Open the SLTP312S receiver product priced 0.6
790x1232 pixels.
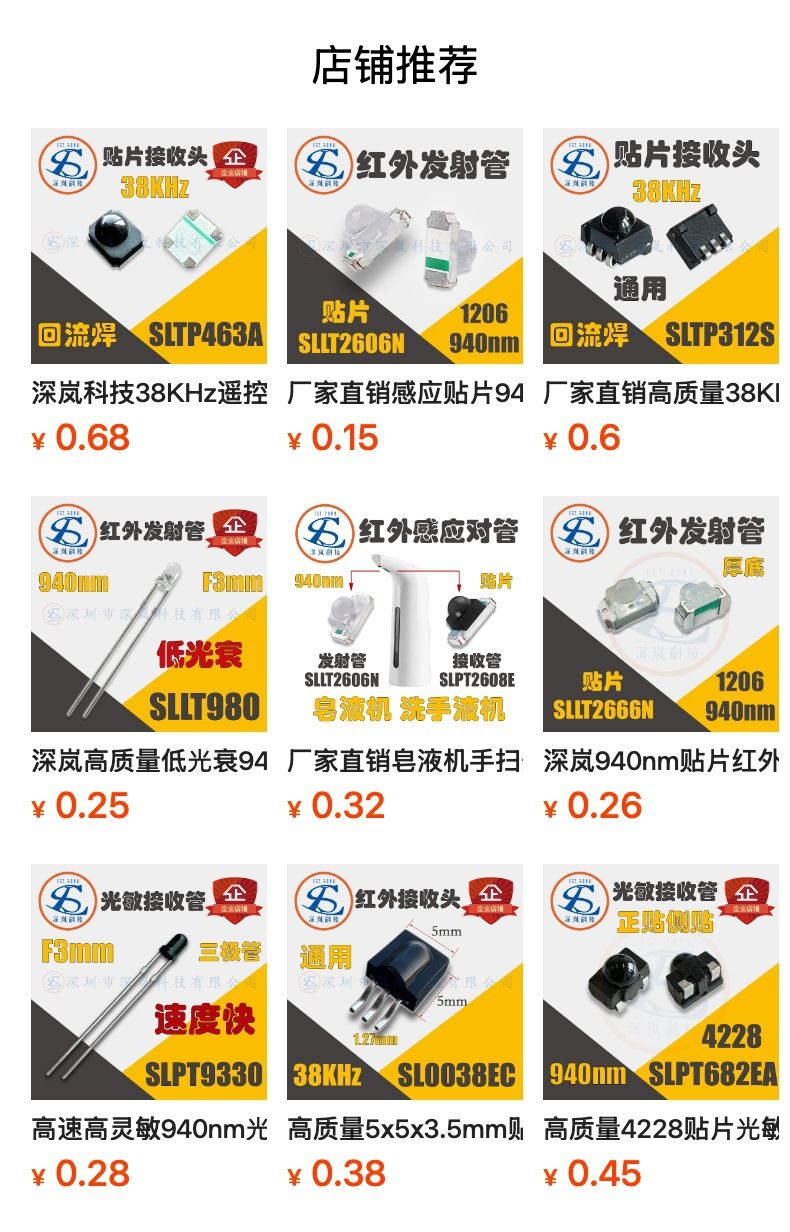pyautogui.click(x=660, y=246)
